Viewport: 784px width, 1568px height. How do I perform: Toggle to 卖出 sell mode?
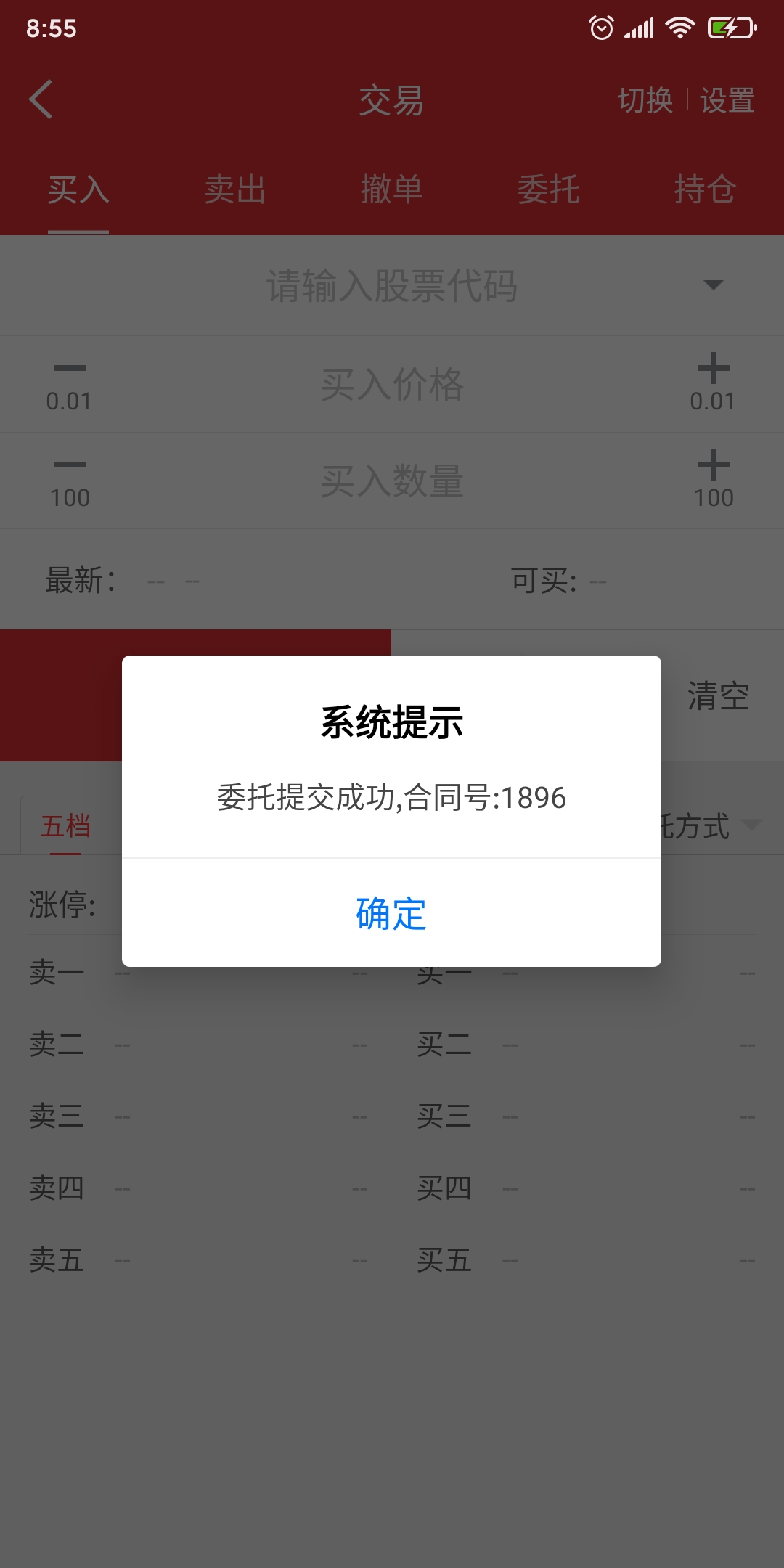pos(235,189)
